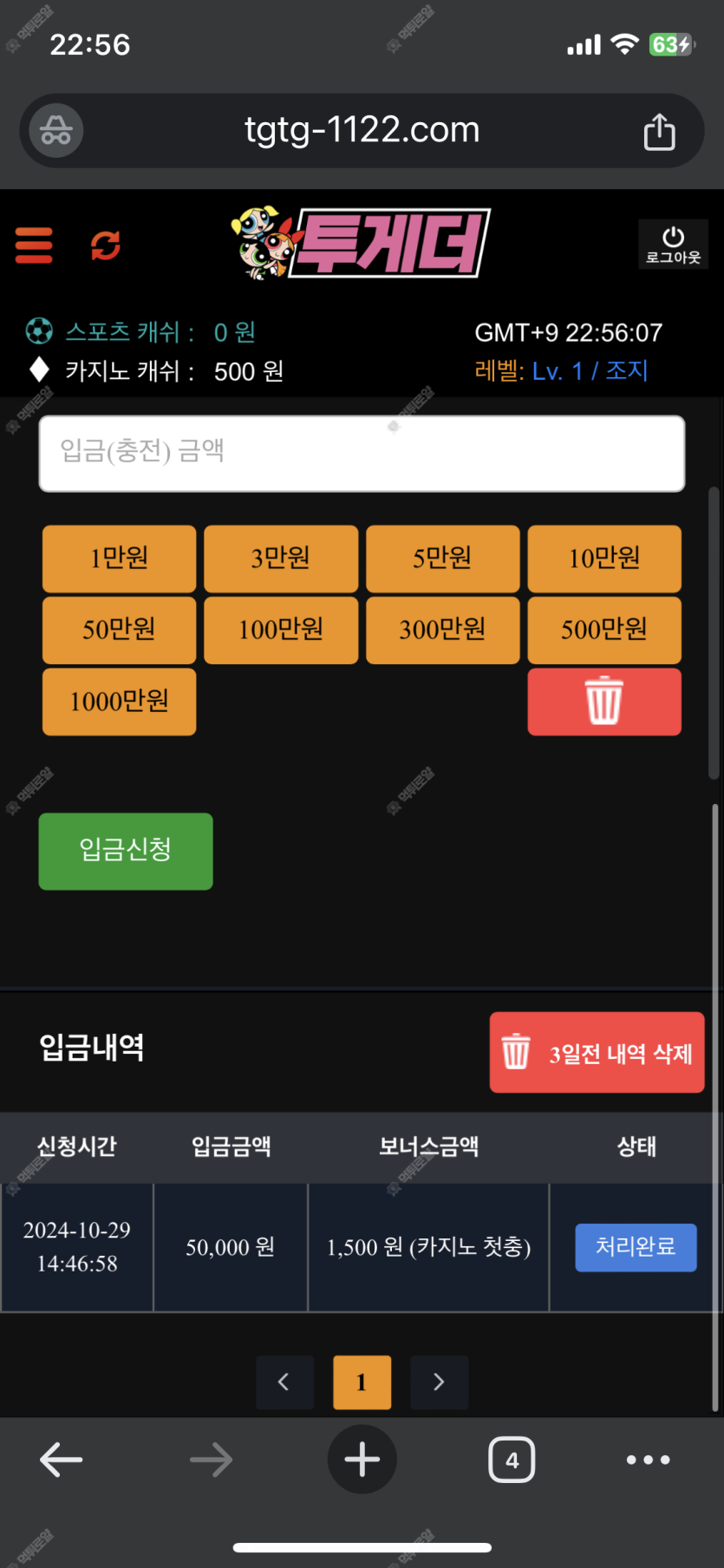Viewport: 724px width, 1568px height.
Task: Share the page from the address bar
Action: 659,132
